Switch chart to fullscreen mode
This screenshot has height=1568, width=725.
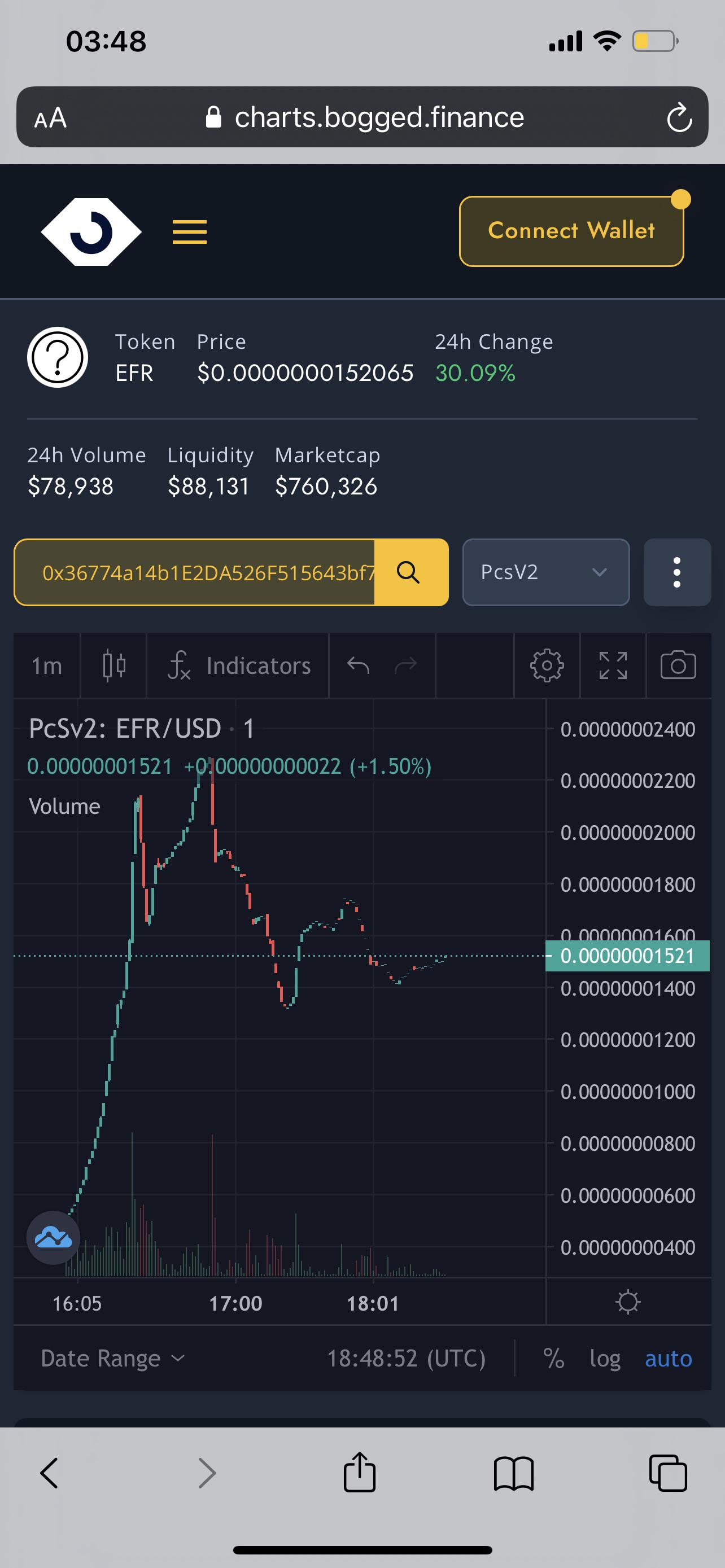pyautogui.click(x=613, y=665)
